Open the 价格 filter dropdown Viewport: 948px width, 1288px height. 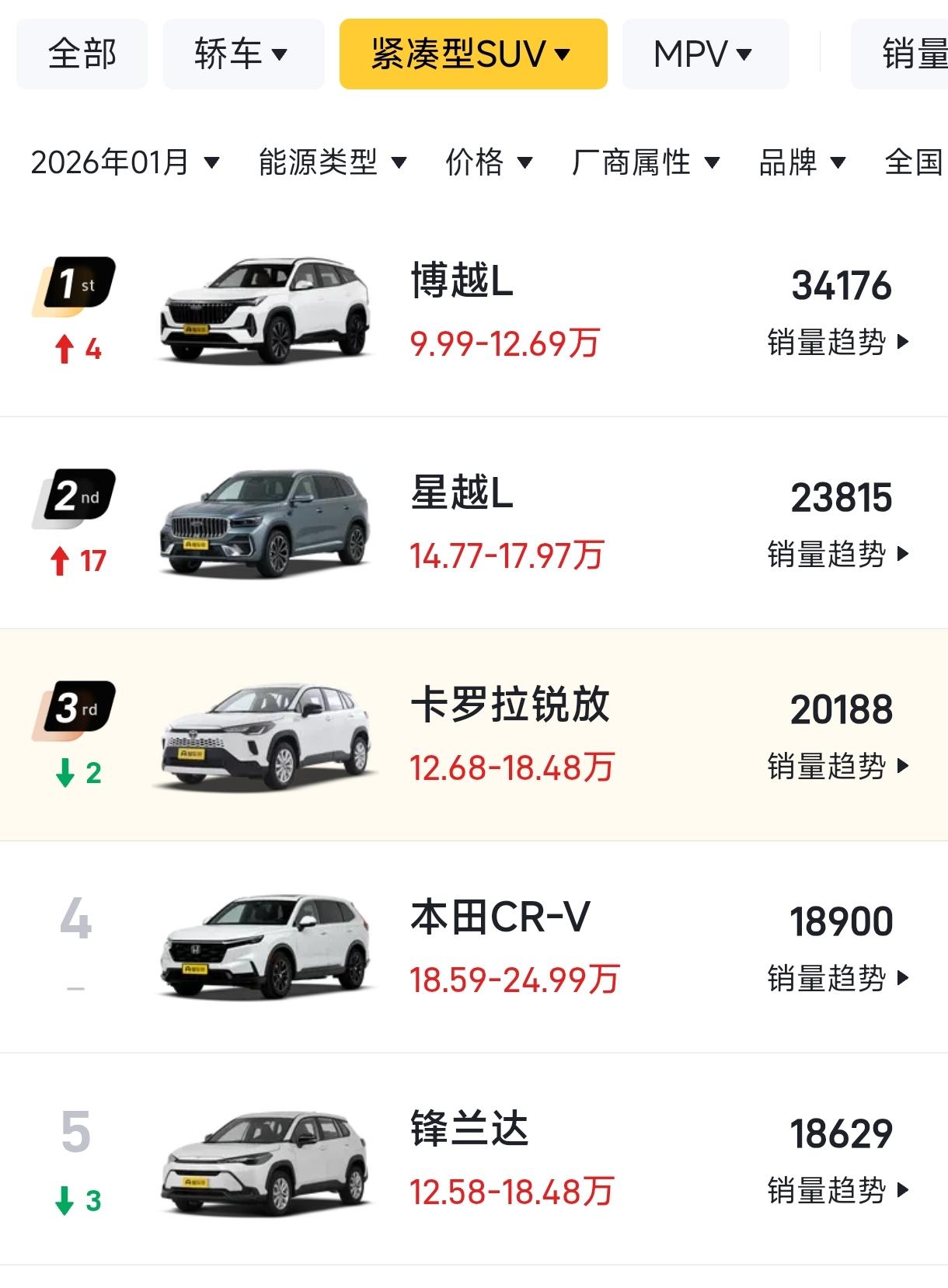(490, 162)
